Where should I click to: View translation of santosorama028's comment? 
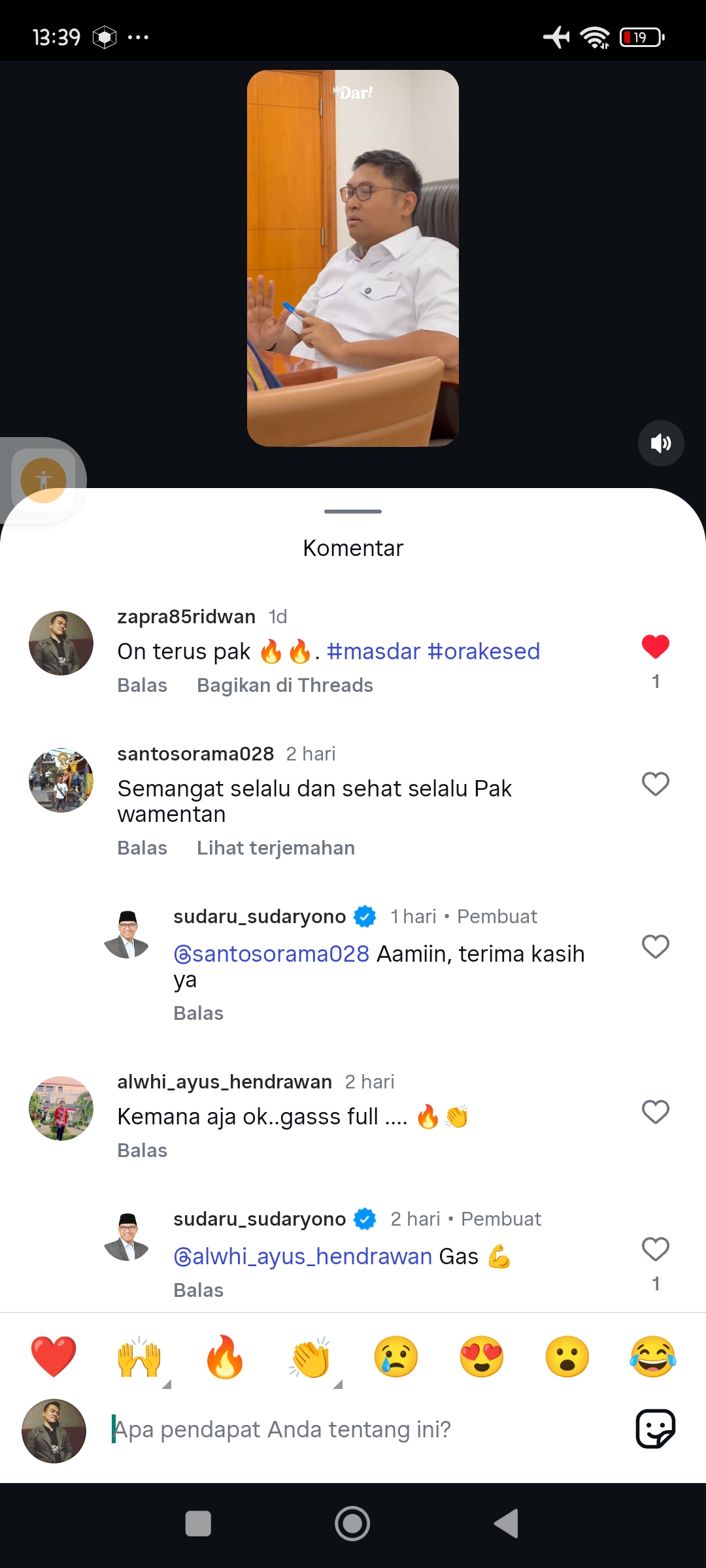(275, 848)
